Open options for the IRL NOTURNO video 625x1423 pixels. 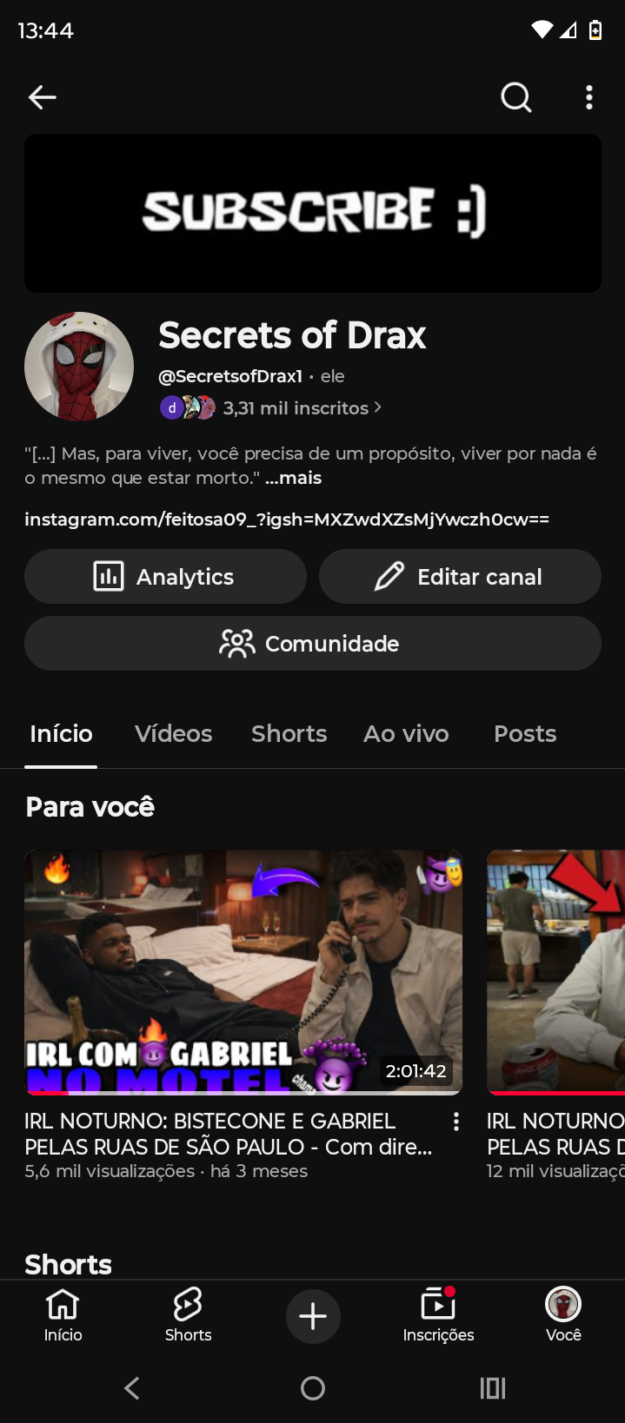456,1122
